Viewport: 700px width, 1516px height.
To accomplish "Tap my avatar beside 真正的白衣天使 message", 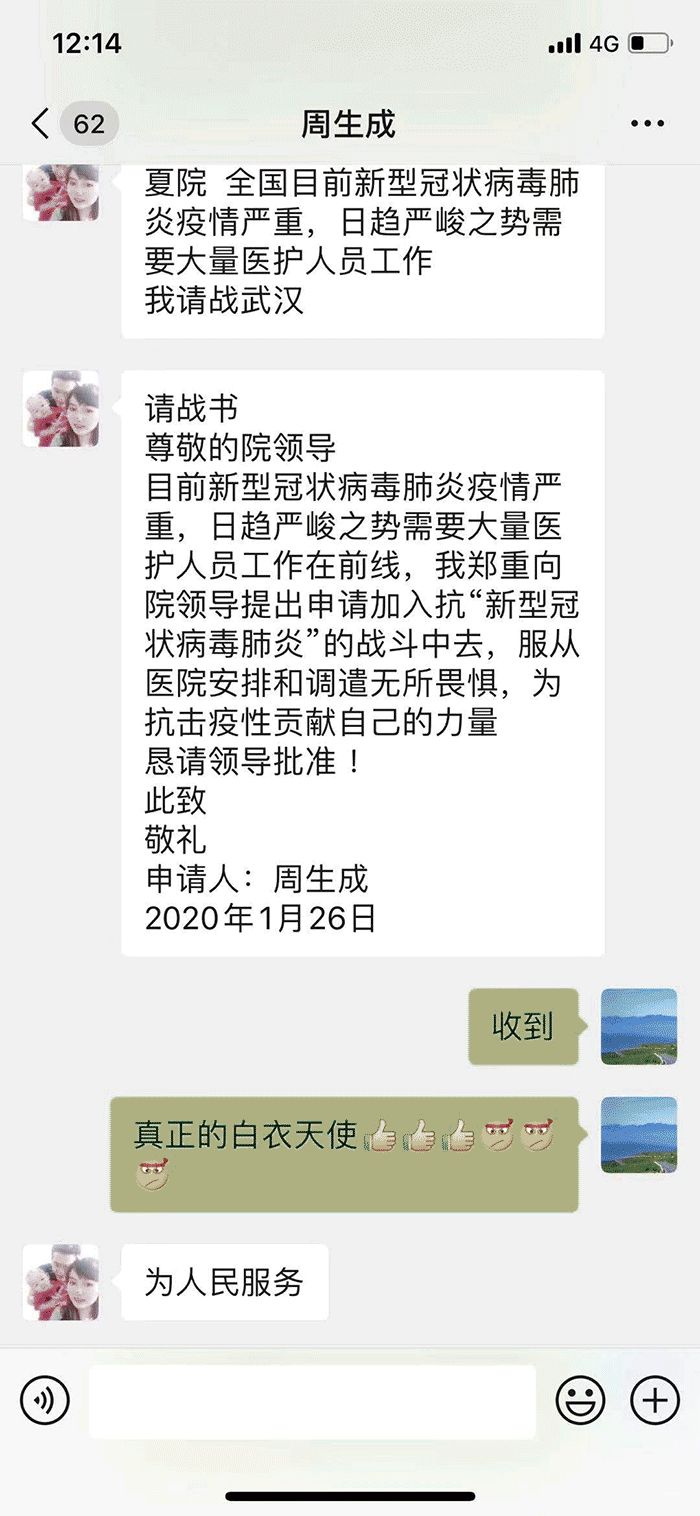I will [x=639, y=1135].
